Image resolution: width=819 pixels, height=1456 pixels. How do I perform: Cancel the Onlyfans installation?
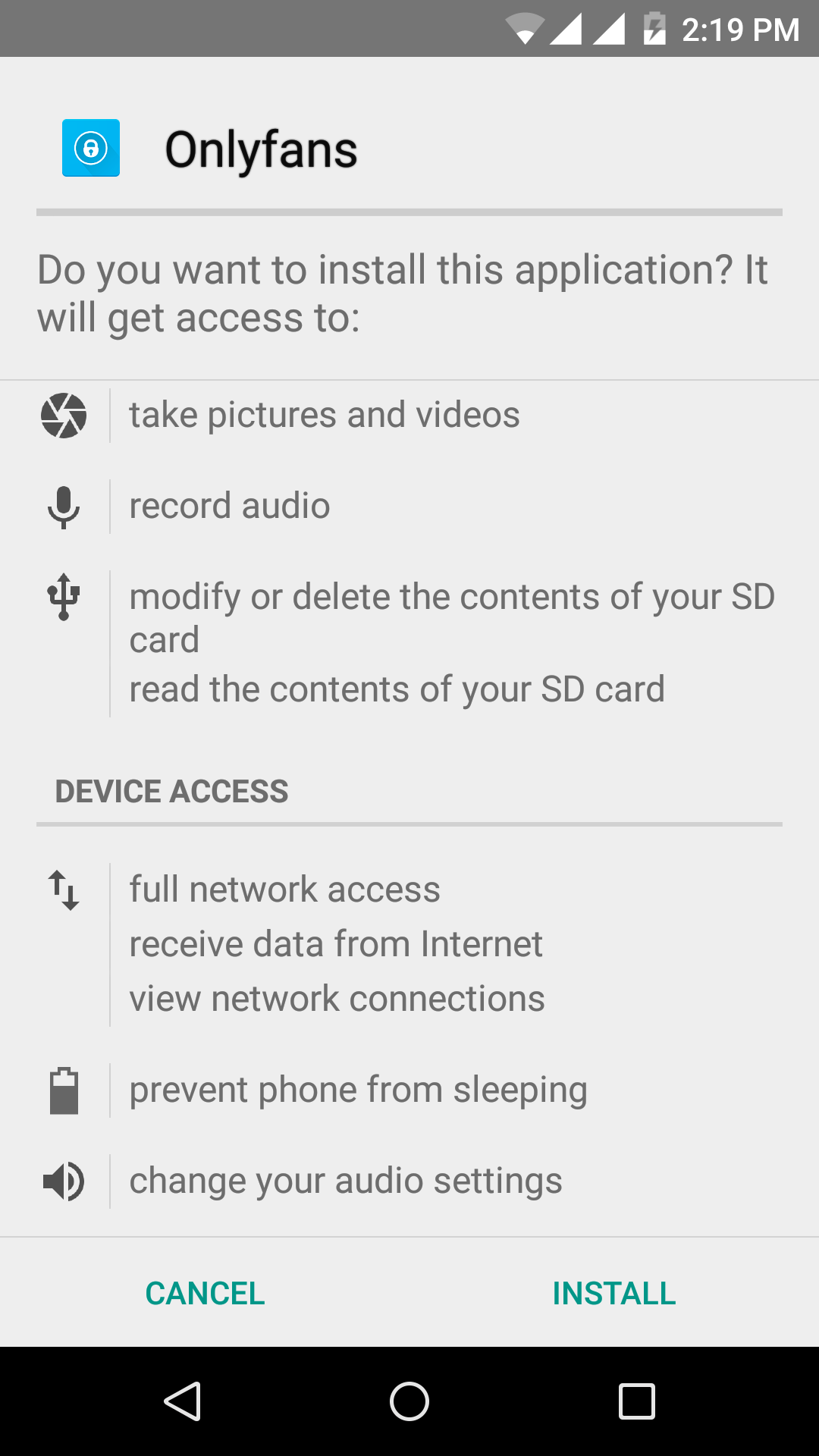(x=205, y=1293)
